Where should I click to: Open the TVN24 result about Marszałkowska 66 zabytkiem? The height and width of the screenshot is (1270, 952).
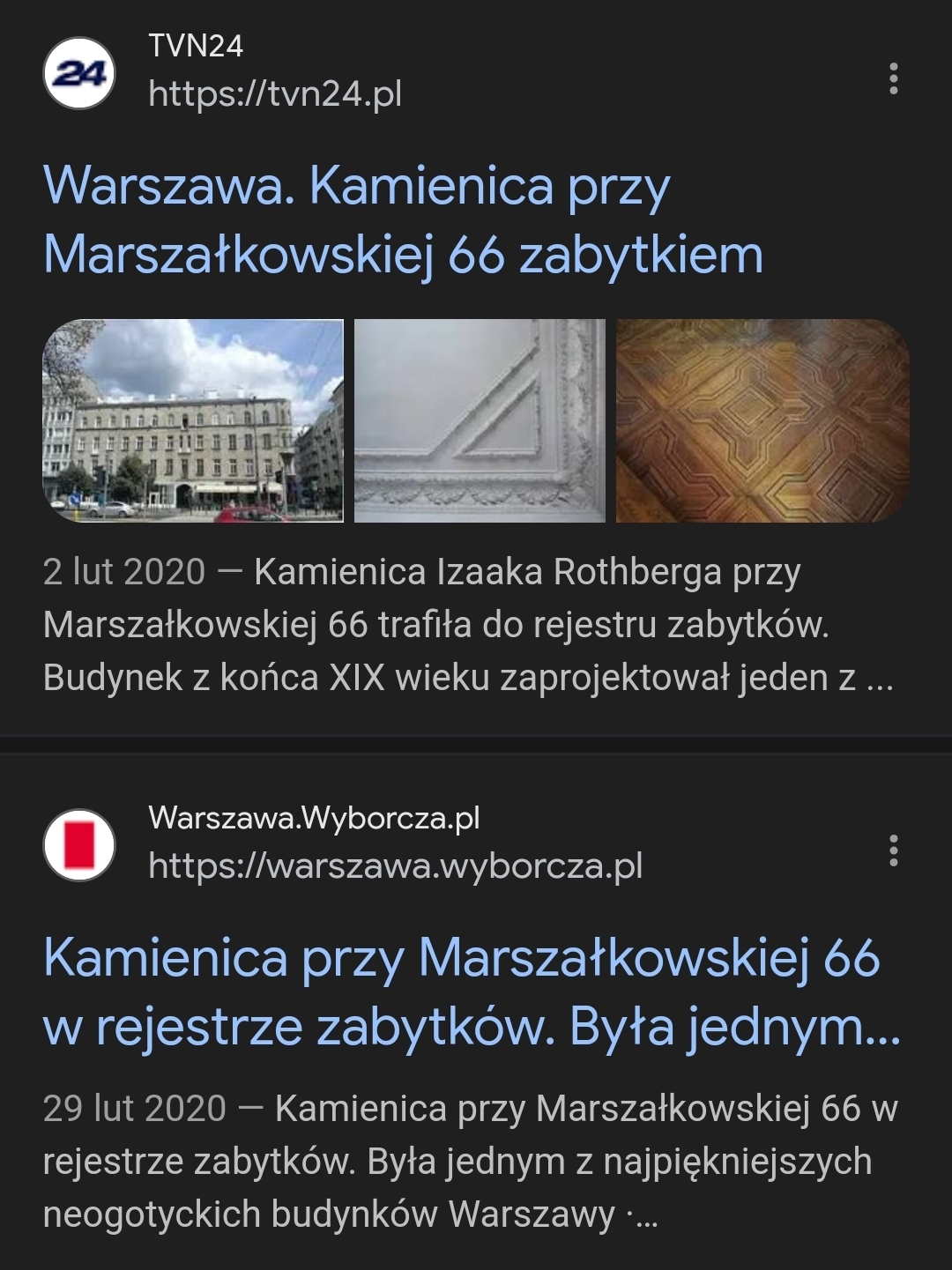click(403, 220)
